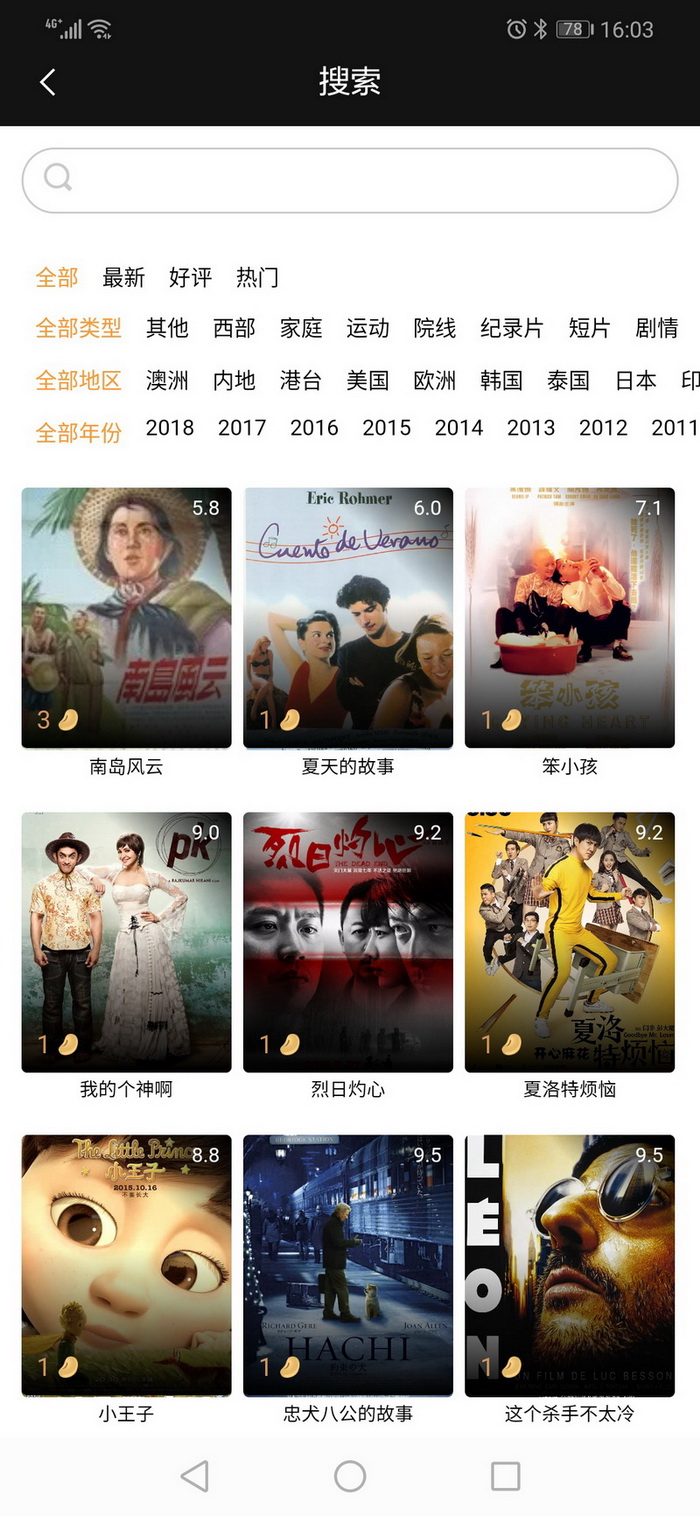Screen dimensions: 700x1516
Task: Sort results by 好评
Action: point(190,278)
